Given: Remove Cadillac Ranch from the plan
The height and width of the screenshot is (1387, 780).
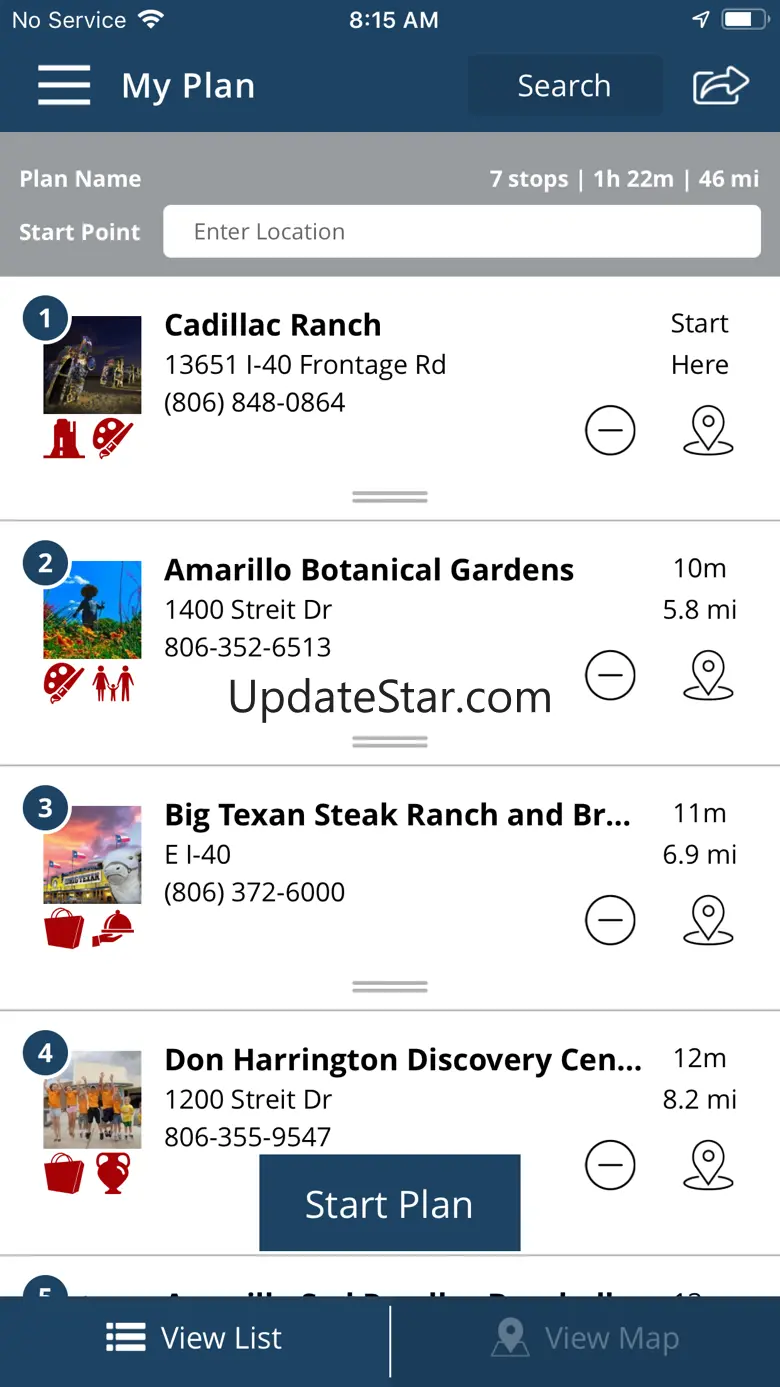Looking at the screenshot, I should (x=610, y=431).
